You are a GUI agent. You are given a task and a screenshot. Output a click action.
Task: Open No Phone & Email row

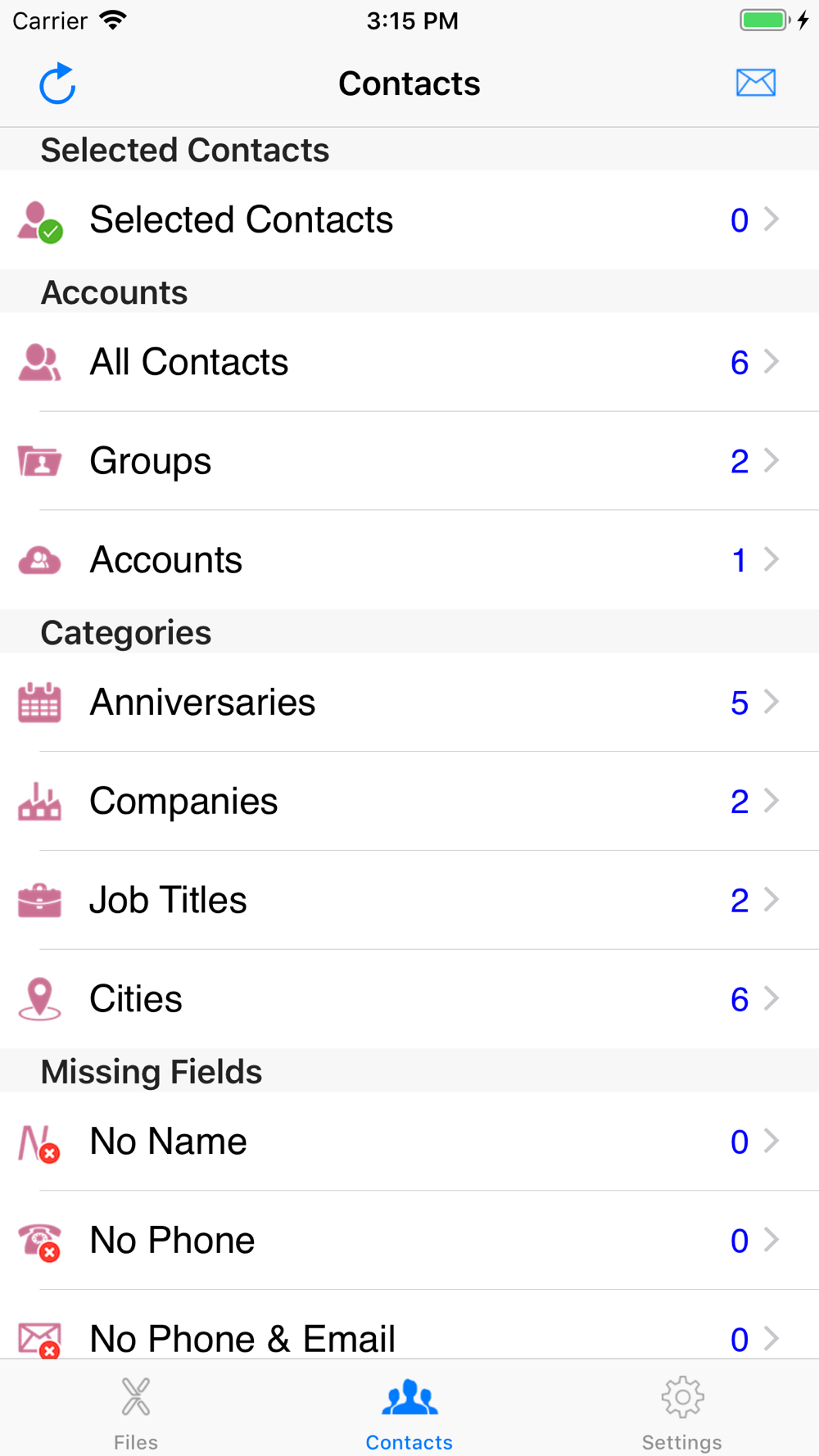click(409, 1325)
